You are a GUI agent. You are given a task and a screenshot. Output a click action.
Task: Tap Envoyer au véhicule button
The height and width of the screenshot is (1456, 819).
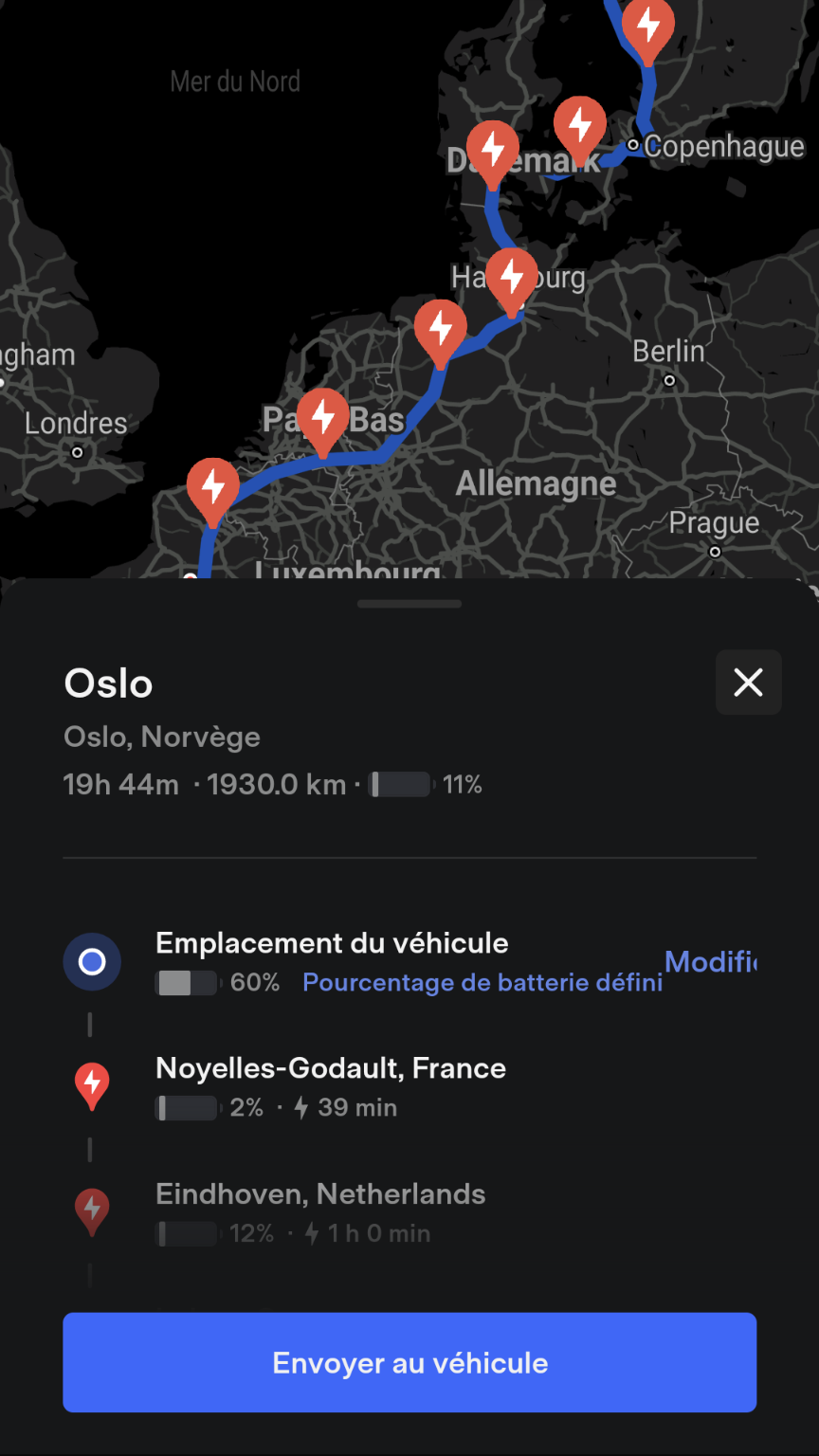[409, 1363]
